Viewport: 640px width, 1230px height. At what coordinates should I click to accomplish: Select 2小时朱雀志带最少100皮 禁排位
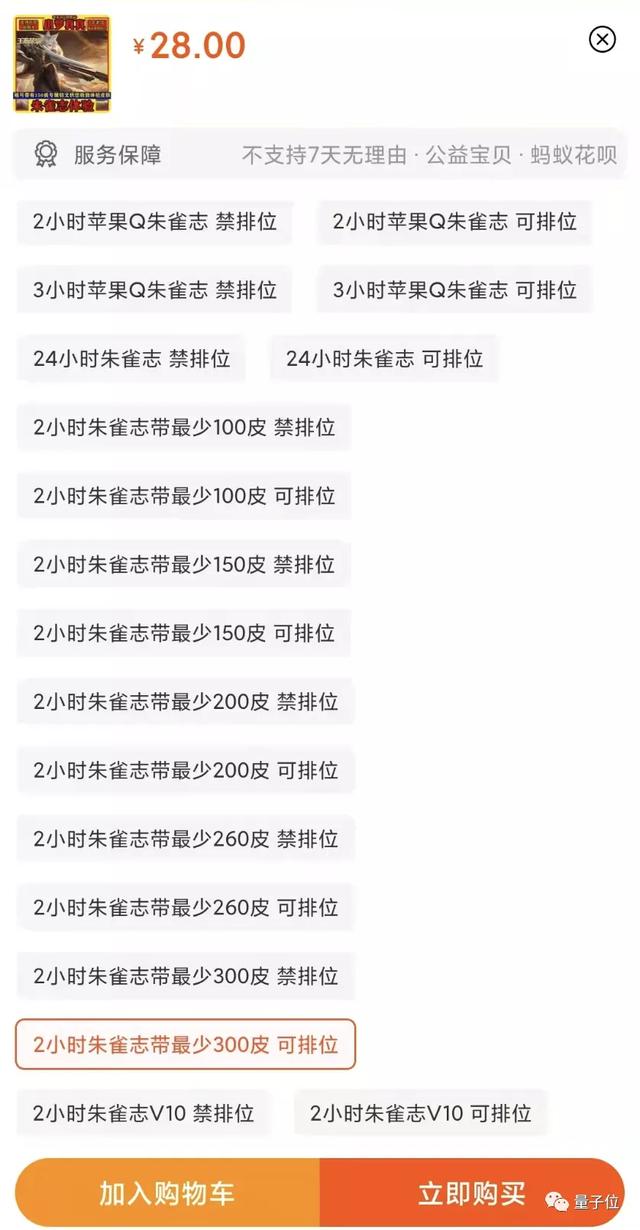tap(184, 428)
